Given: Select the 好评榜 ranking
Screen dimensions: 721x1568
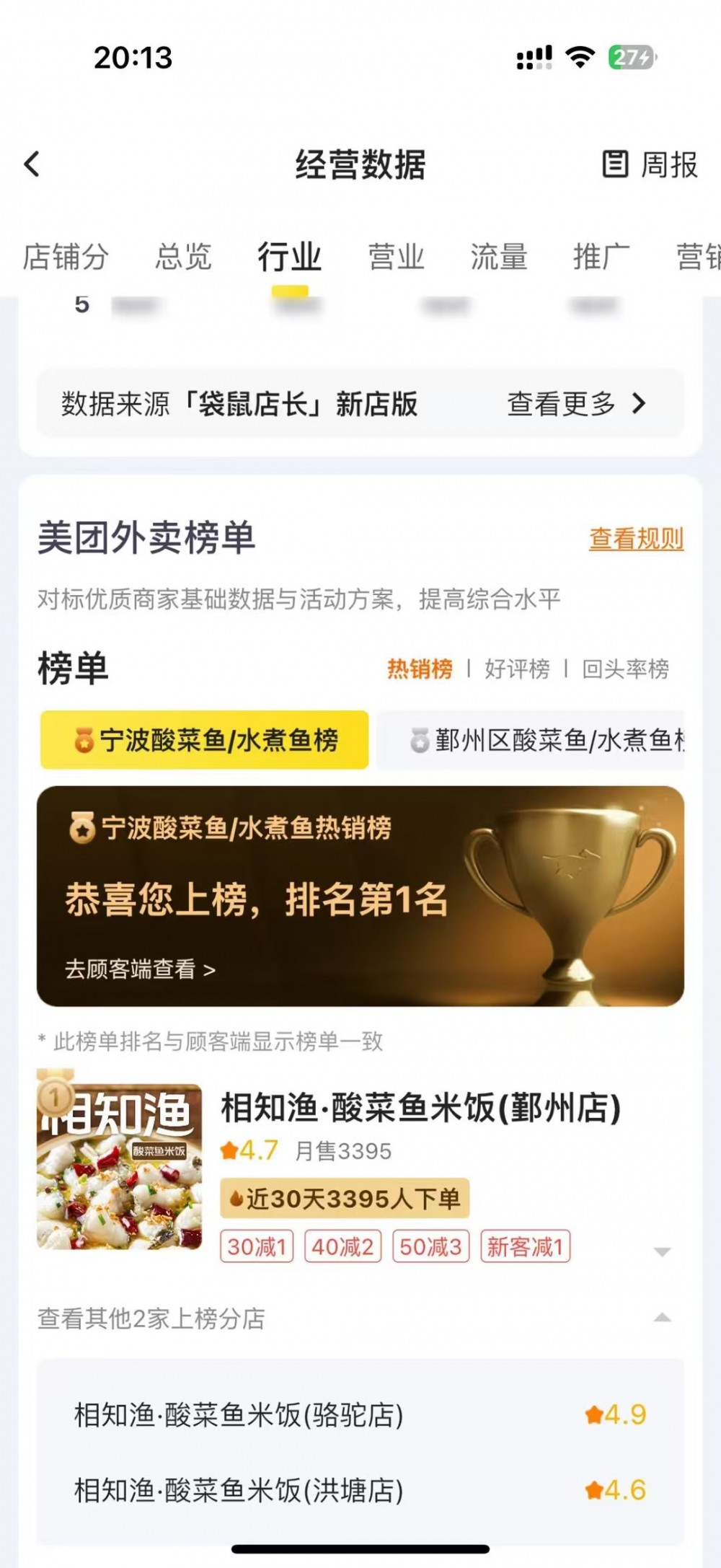Looking at the screenshot, I should pos(517,669).
